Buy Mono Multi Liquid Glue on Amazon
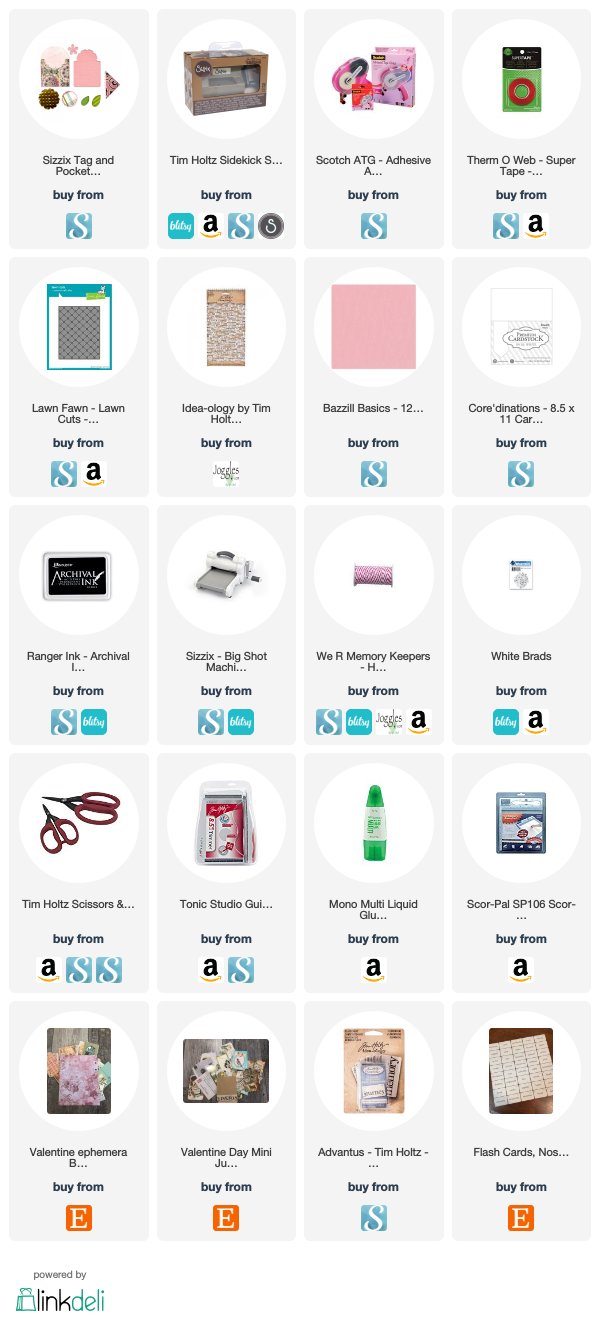Image resolution: width=600 pixels, height=1321 pixels. point(373,970)
